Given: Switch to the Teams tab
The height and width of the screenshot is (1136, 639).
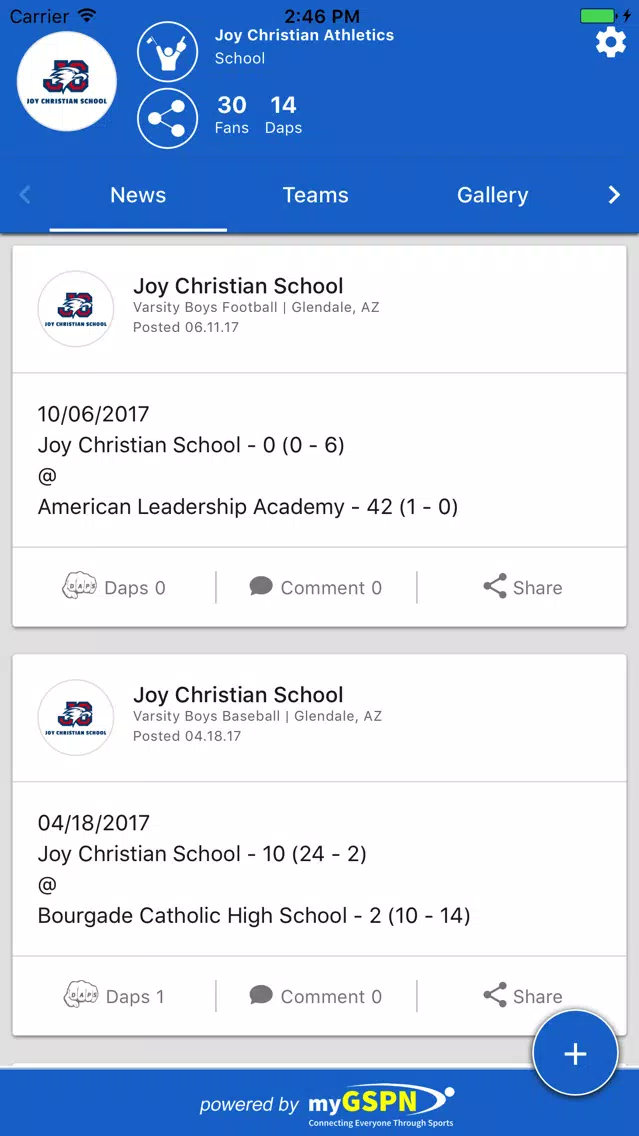Looking at the screenshot, I should coord(315,195).
